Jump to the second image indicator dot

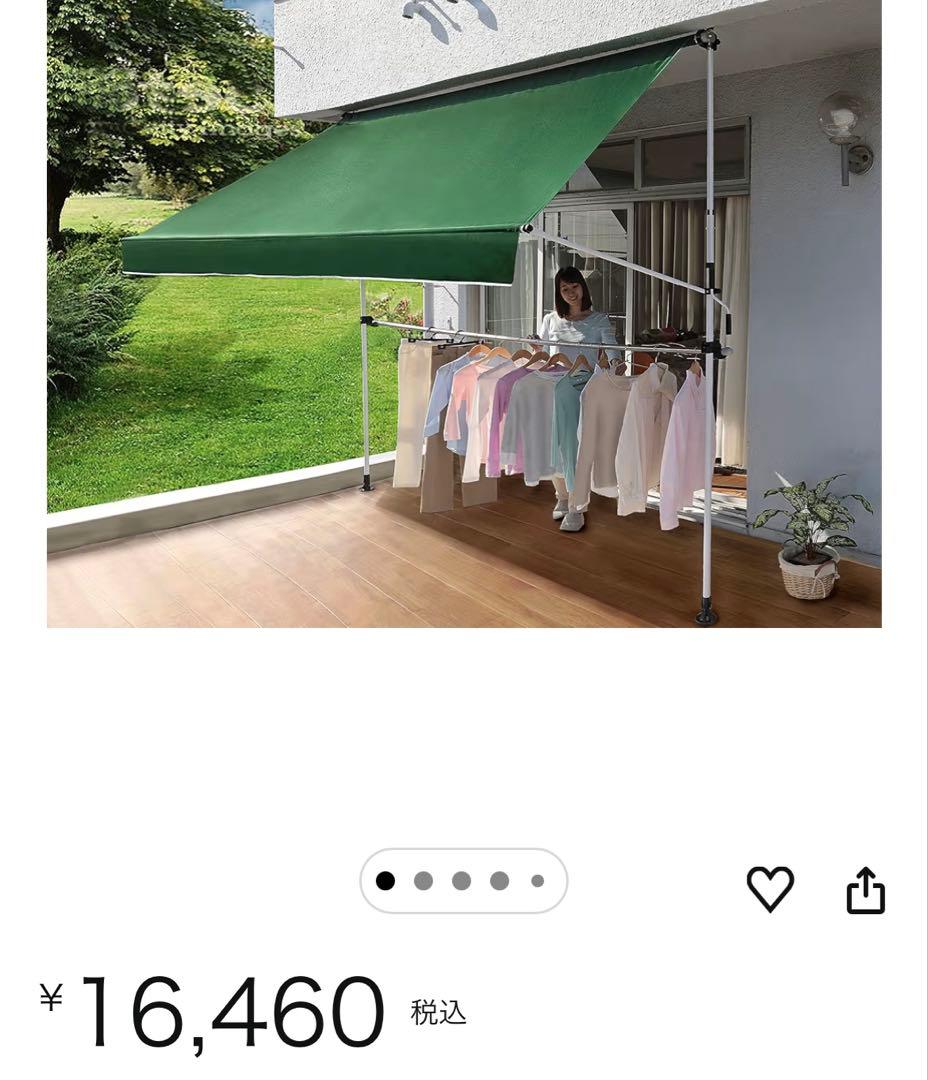click(423, 881)
